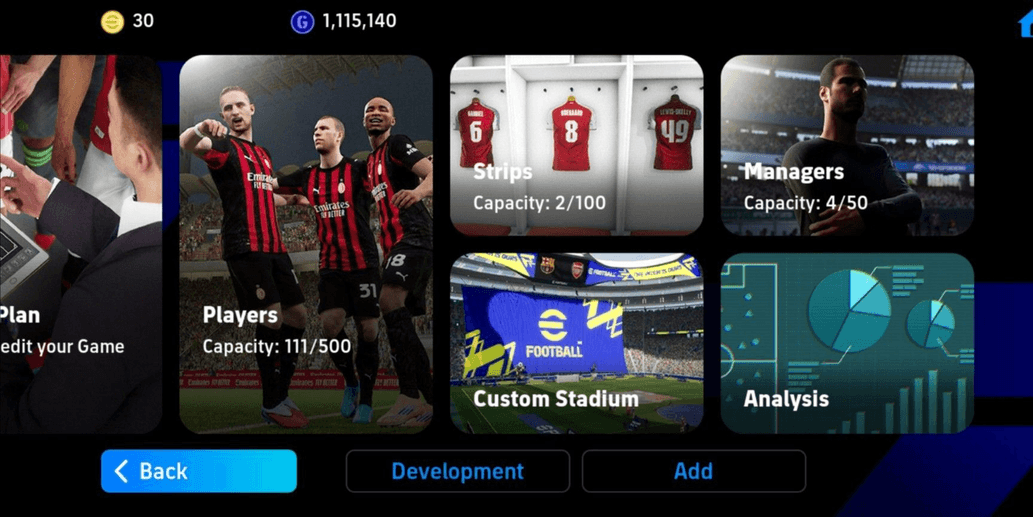Tap the Add button

click(x=693, y=471)
